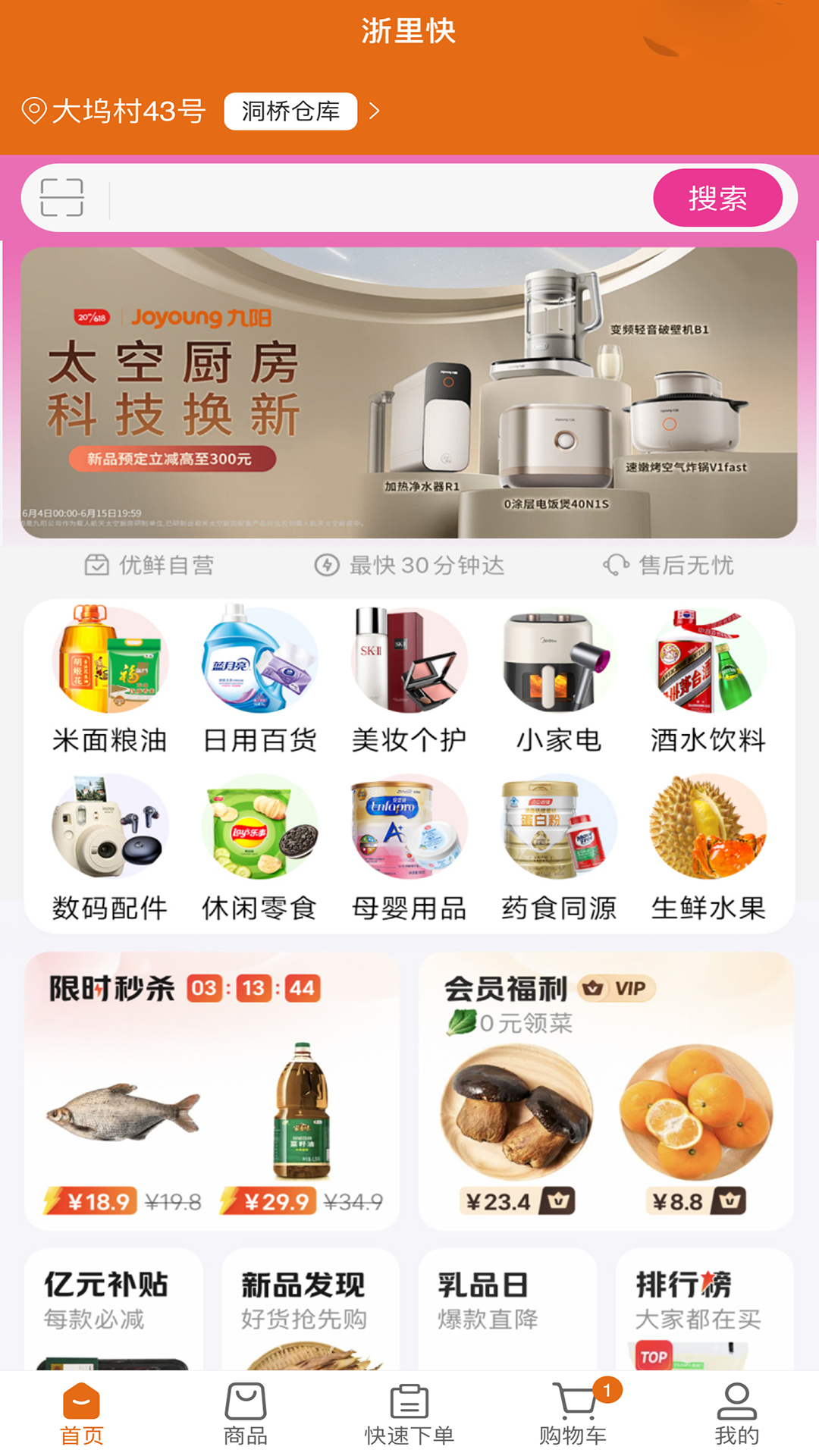
Task: Add the ¥8.8 oranges to cart
Action: coord(730,1200)
